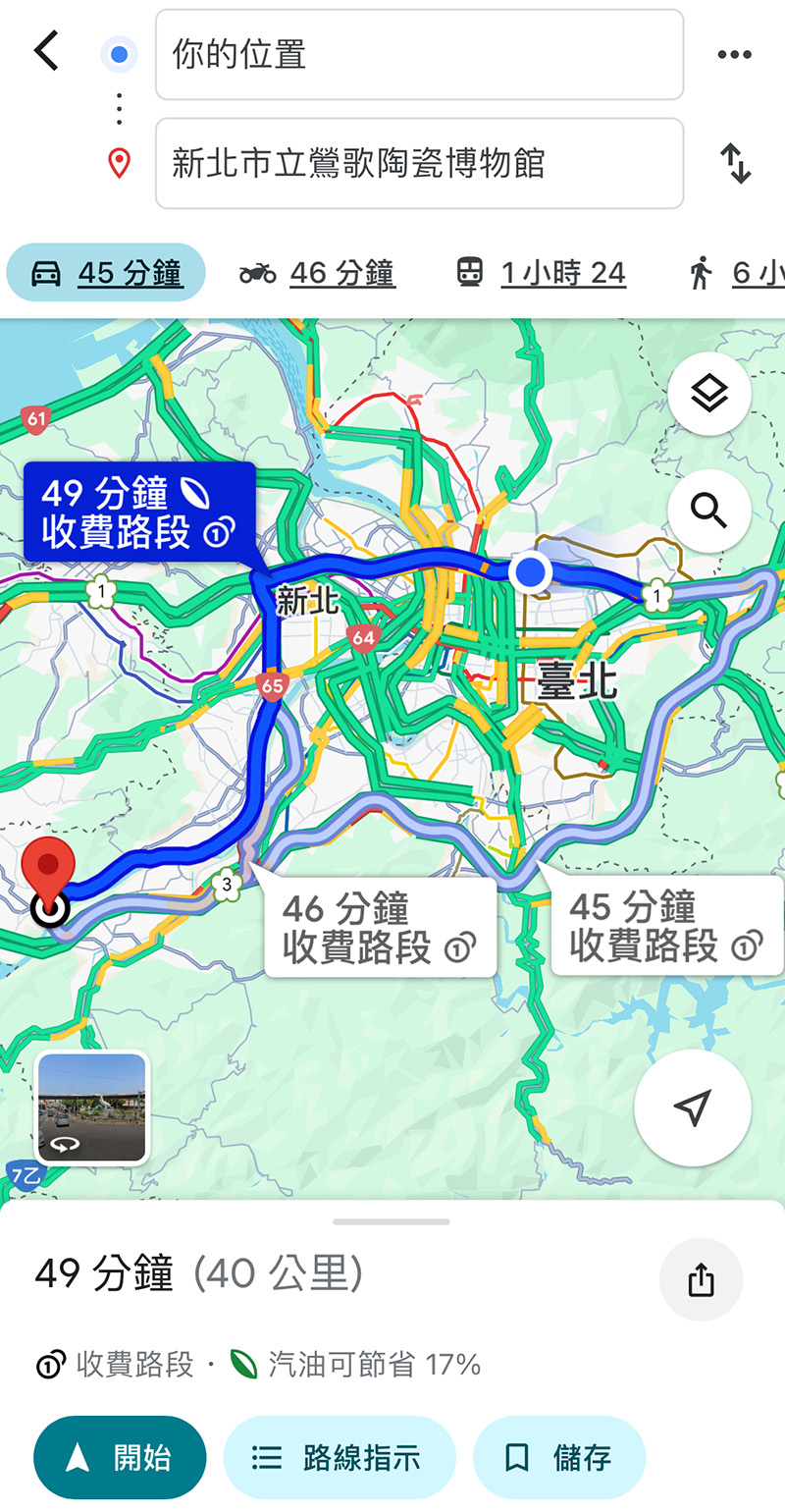Go back with the top-left arrow
The height and width of the screenshot is (1512, 785).
[46, 51]
